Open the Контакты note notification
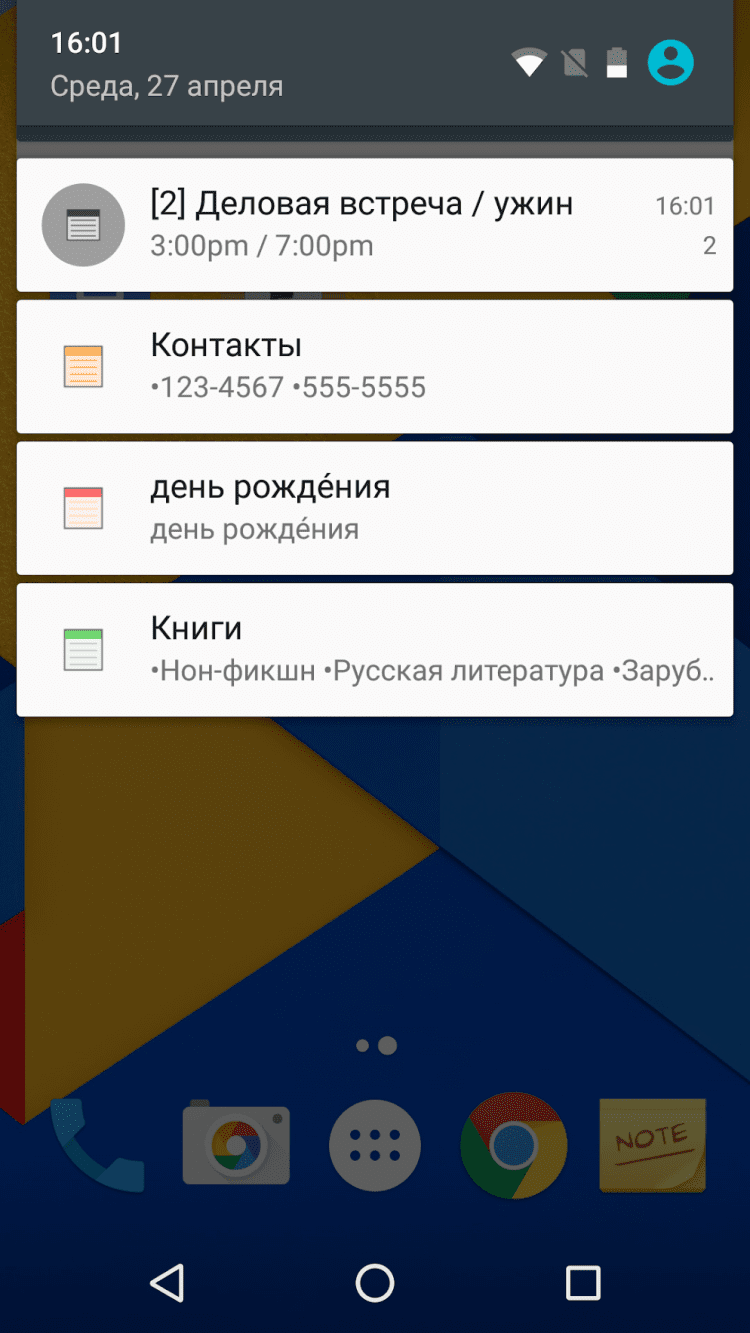 click(375, 366)
